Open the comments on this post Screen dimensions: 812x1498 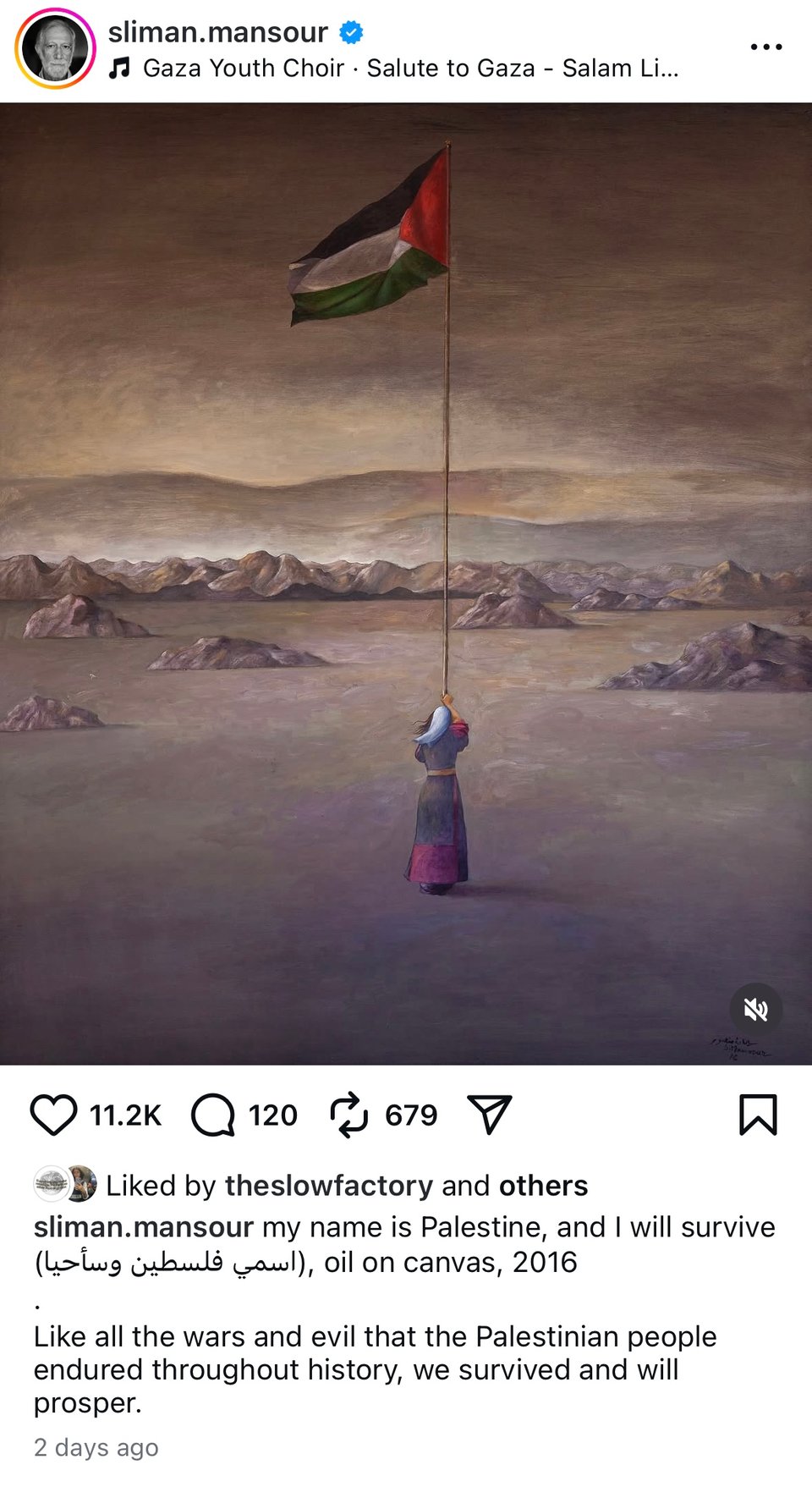coord(212,1115)
